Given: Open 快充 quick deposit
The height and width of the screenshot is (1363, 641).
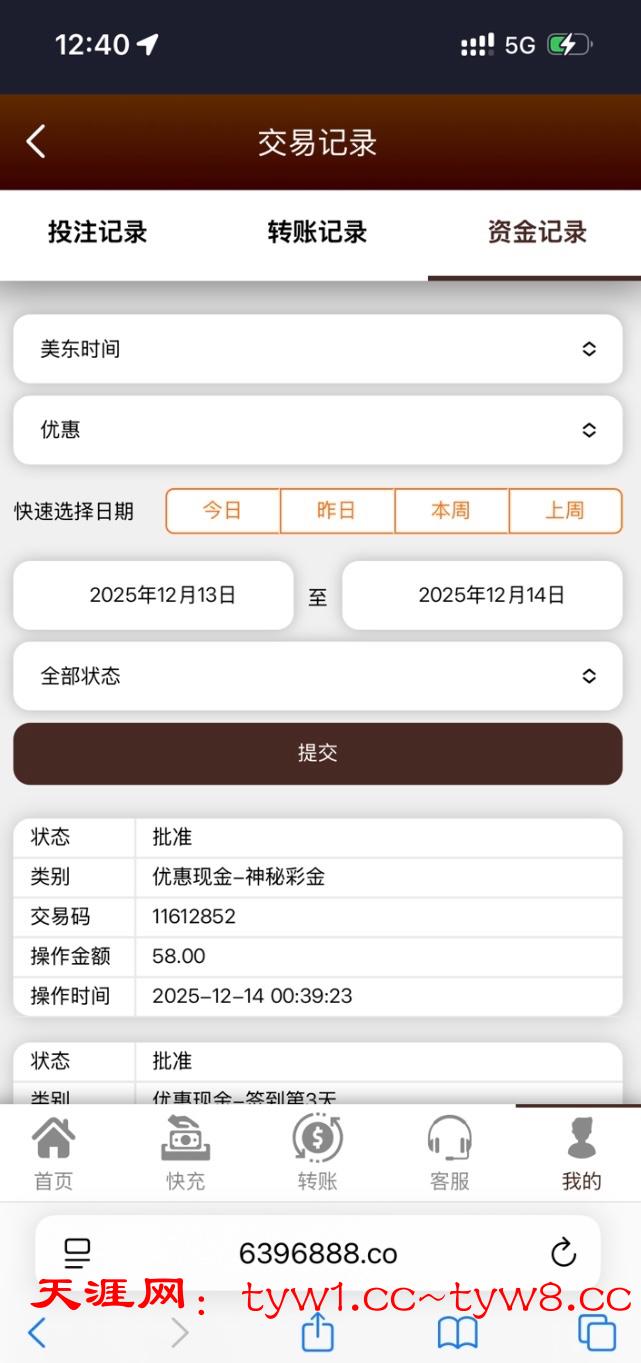Looking at the screenshot, I should coord(185,1153).
